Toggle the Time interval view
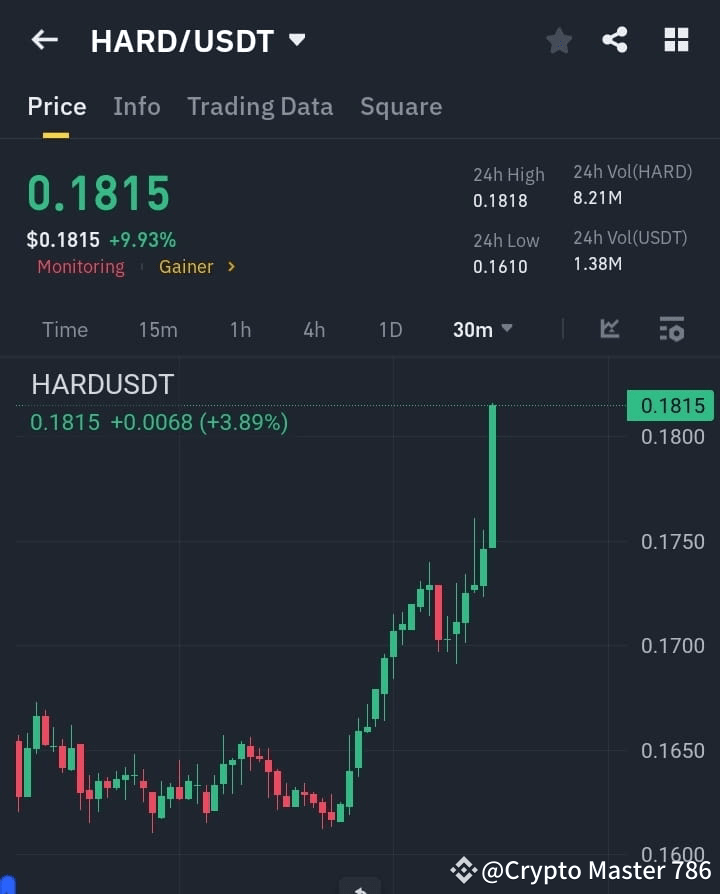This screenshot has width=720, height=894. (64, 328)
